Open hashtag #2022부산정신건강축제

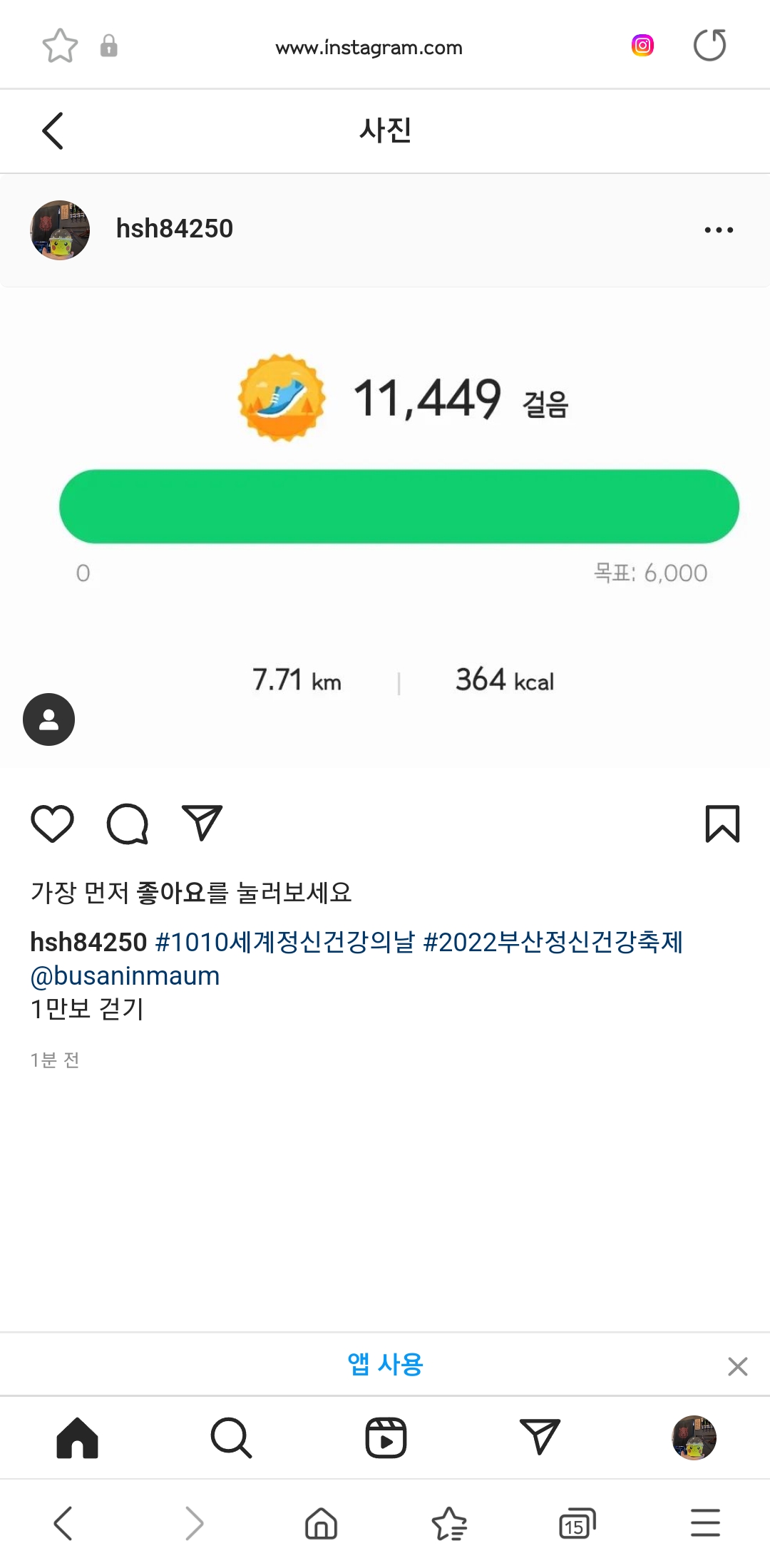click(x=553, y=943)
